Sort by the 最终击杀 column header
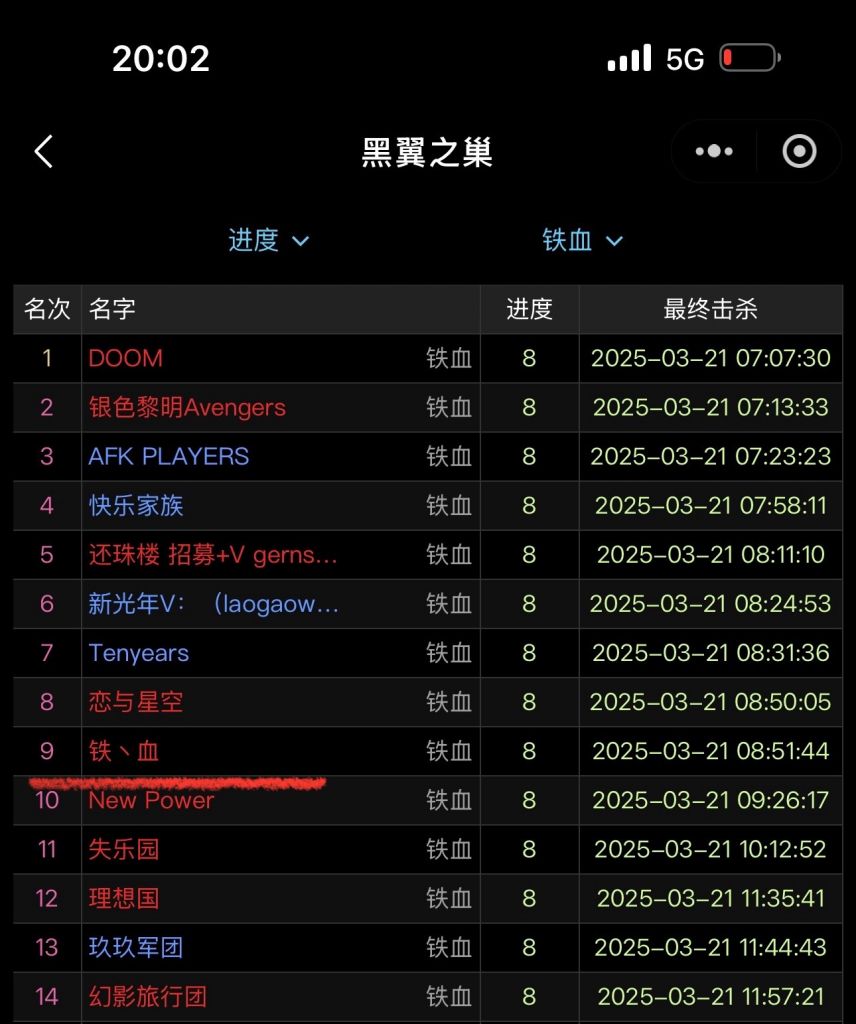The height and width of the screenshot is (1024, 856). (x=711, y=309)
